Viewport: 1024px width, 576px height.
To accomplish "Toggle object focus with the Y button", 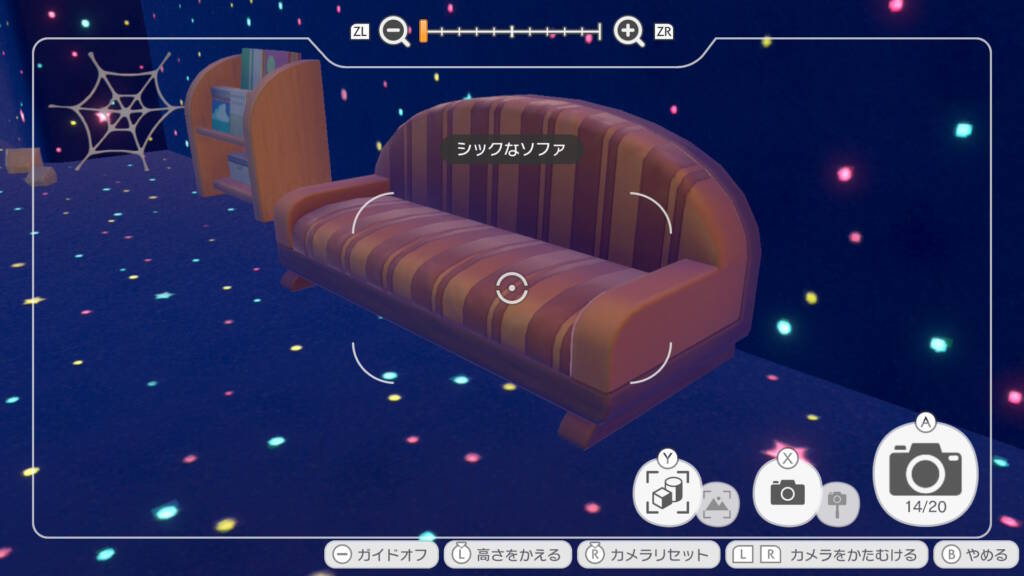I will pyautogui.click(x=667, y=492).
